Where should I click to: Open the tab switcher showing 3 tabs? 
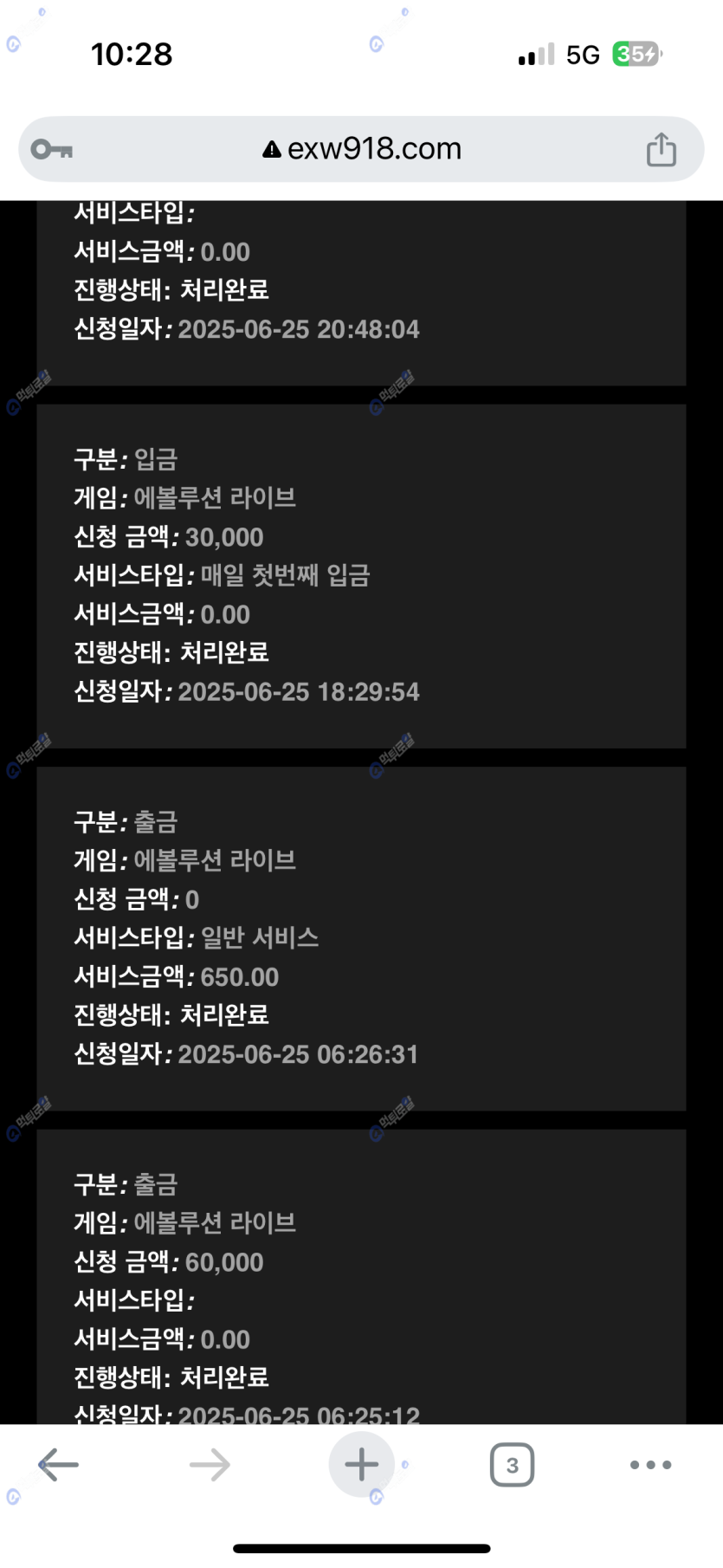point(512,1464)
